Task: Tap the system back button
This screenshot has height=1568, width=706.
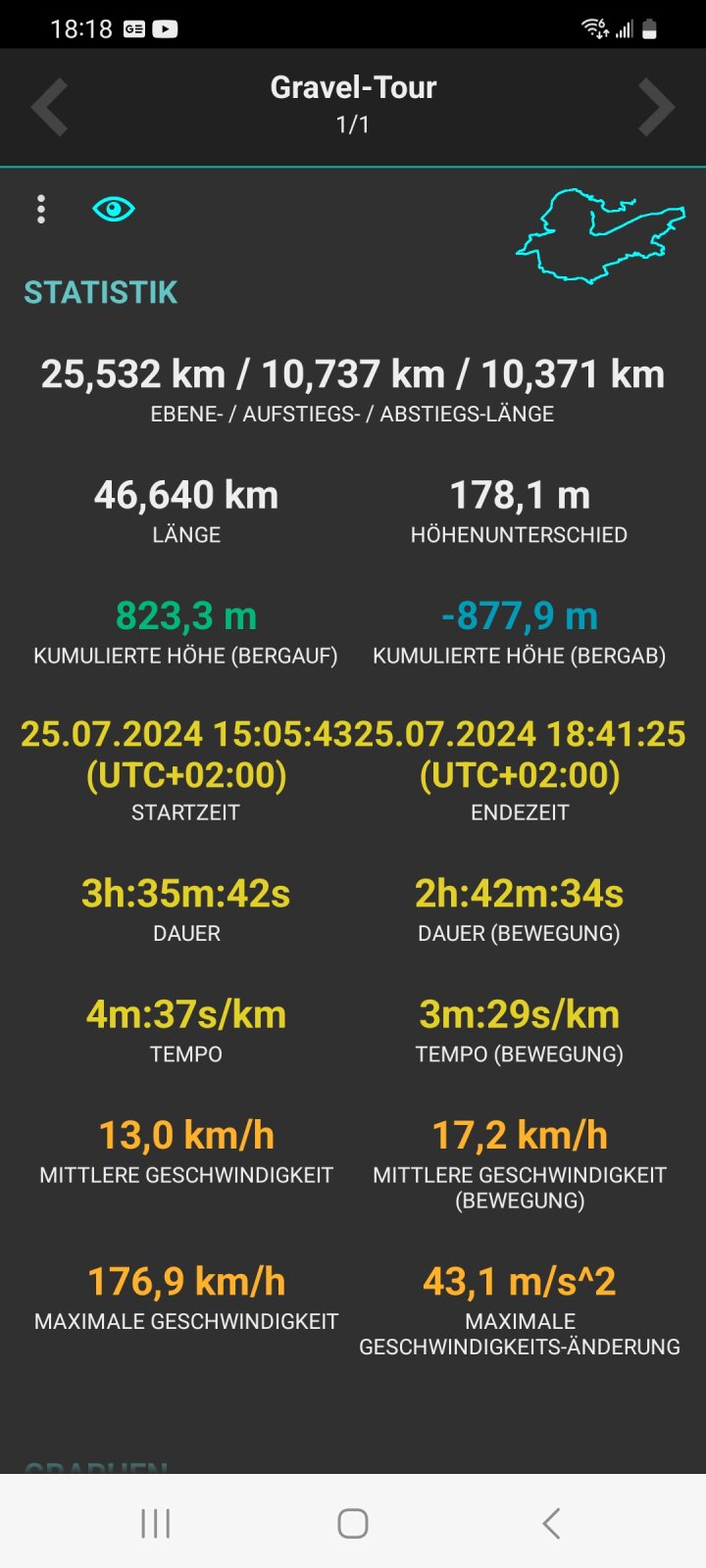Action: click(551, 1523)
